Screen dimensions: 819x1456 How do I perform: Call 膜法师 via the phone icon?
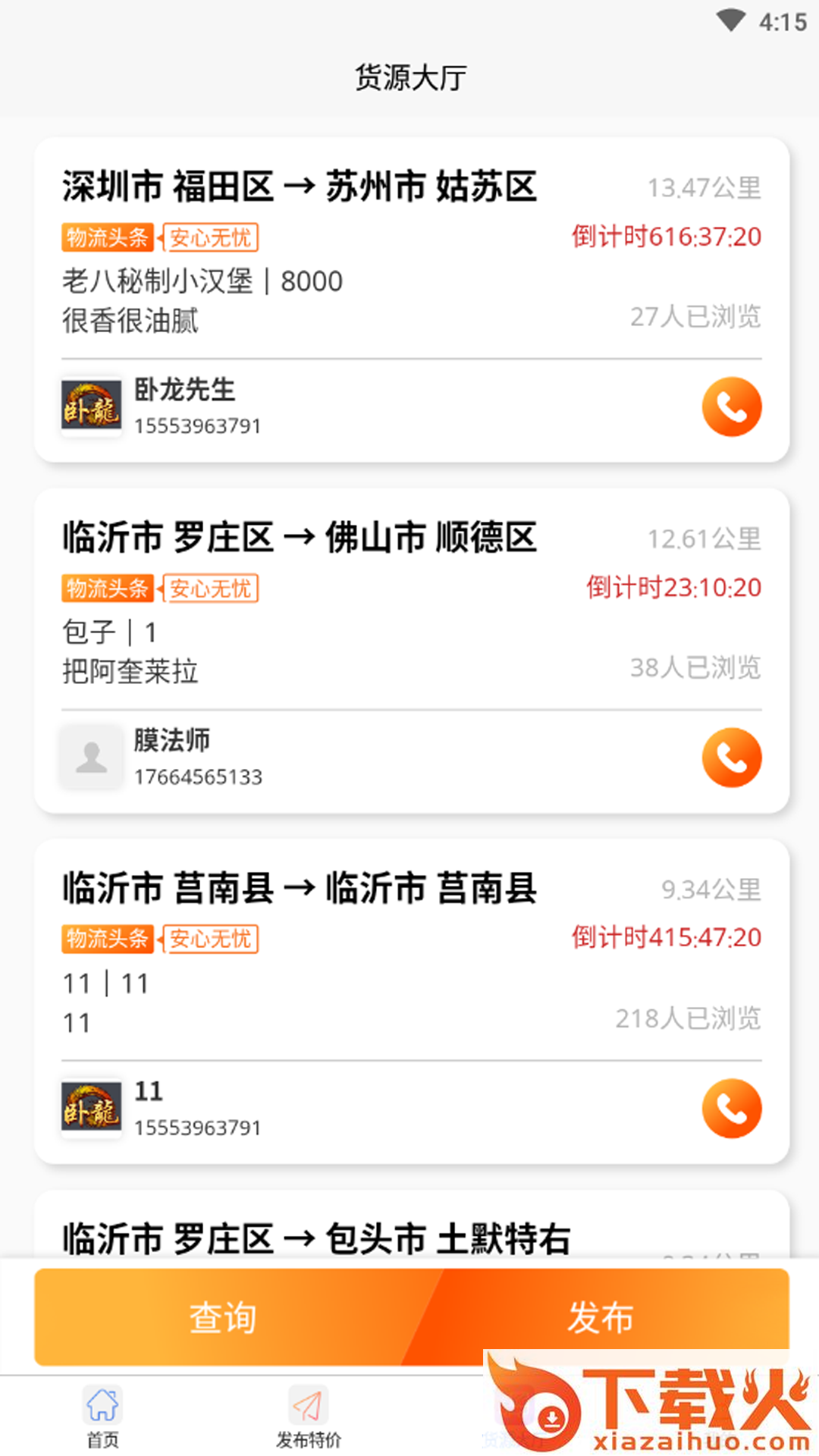tap(732, 758)
